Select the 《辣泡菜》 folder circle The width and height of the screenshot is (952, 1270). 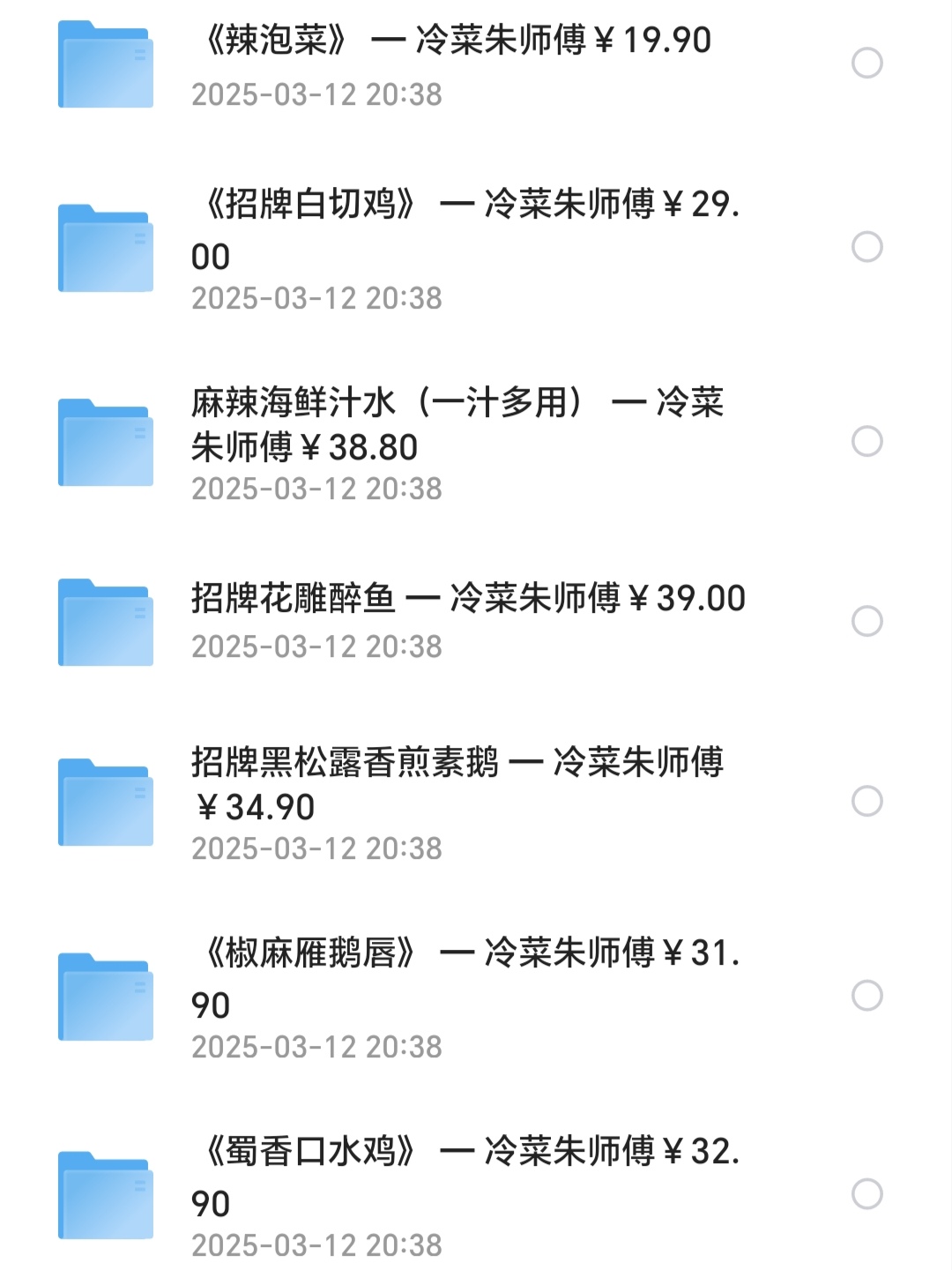point(866,63)
